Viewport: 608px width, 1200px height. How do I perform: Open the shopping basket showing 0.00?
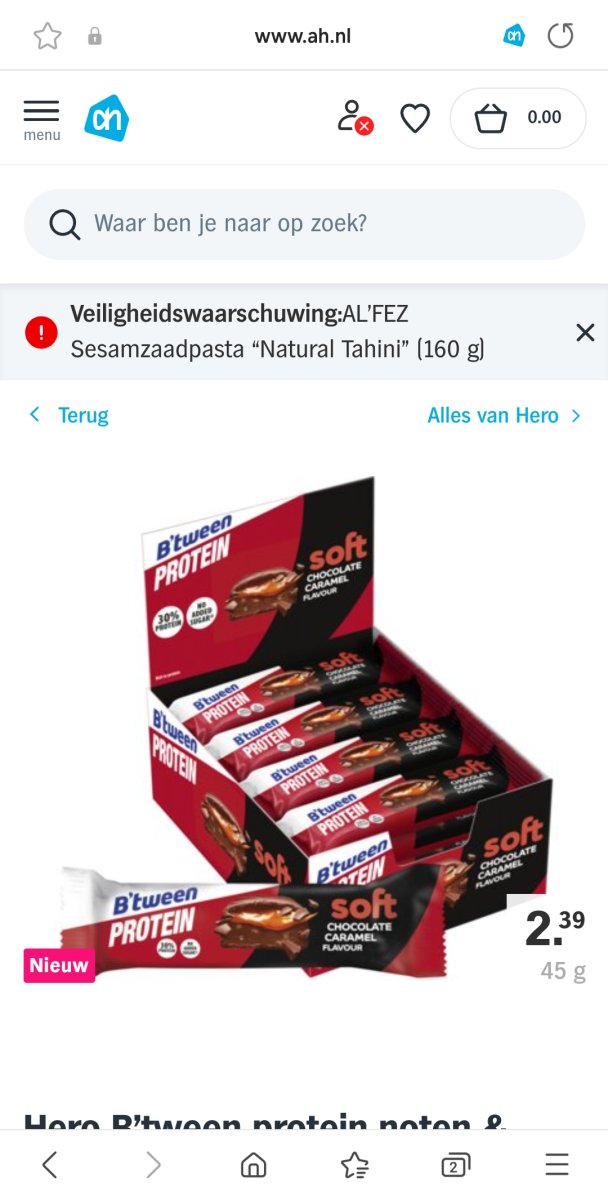point(517,119)
